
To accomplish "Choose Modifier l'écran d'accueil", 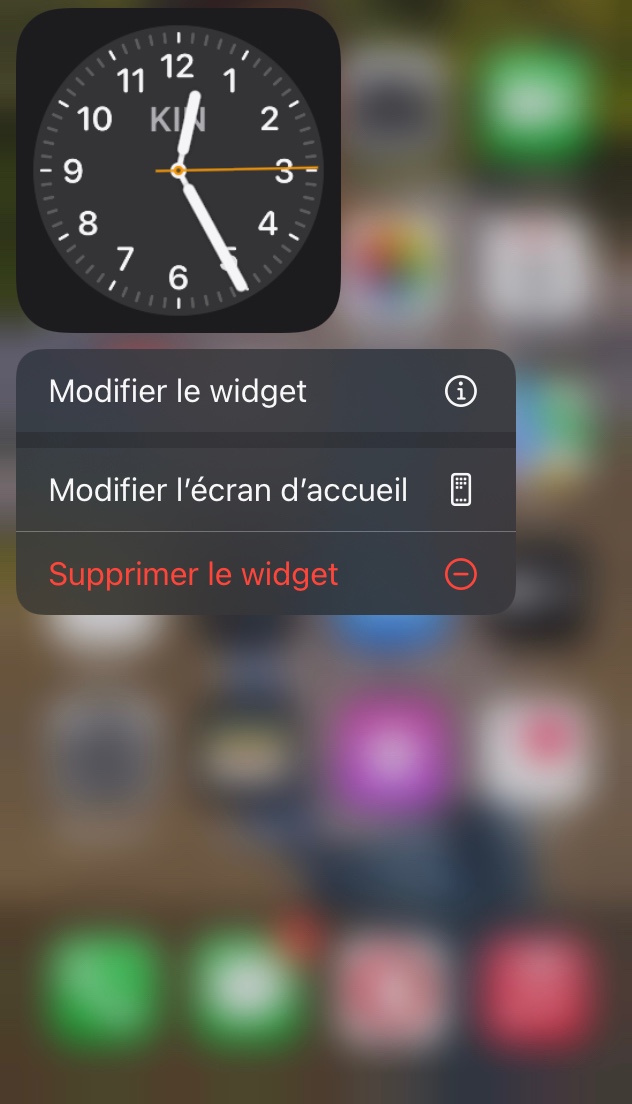I will point(265,490).
